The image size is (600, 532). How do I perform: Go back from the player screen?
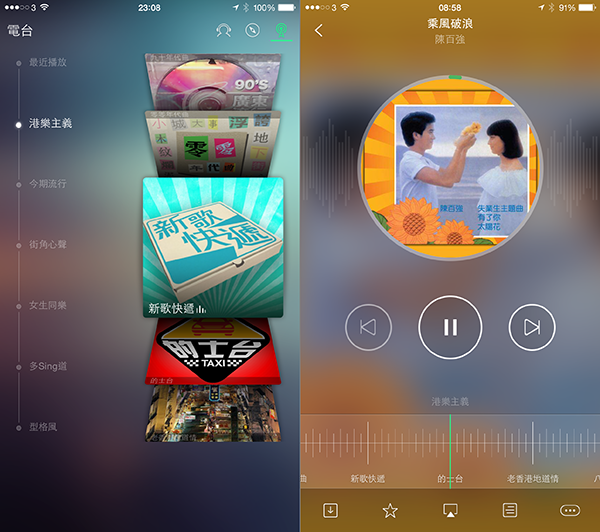click(x=319, y=30)
